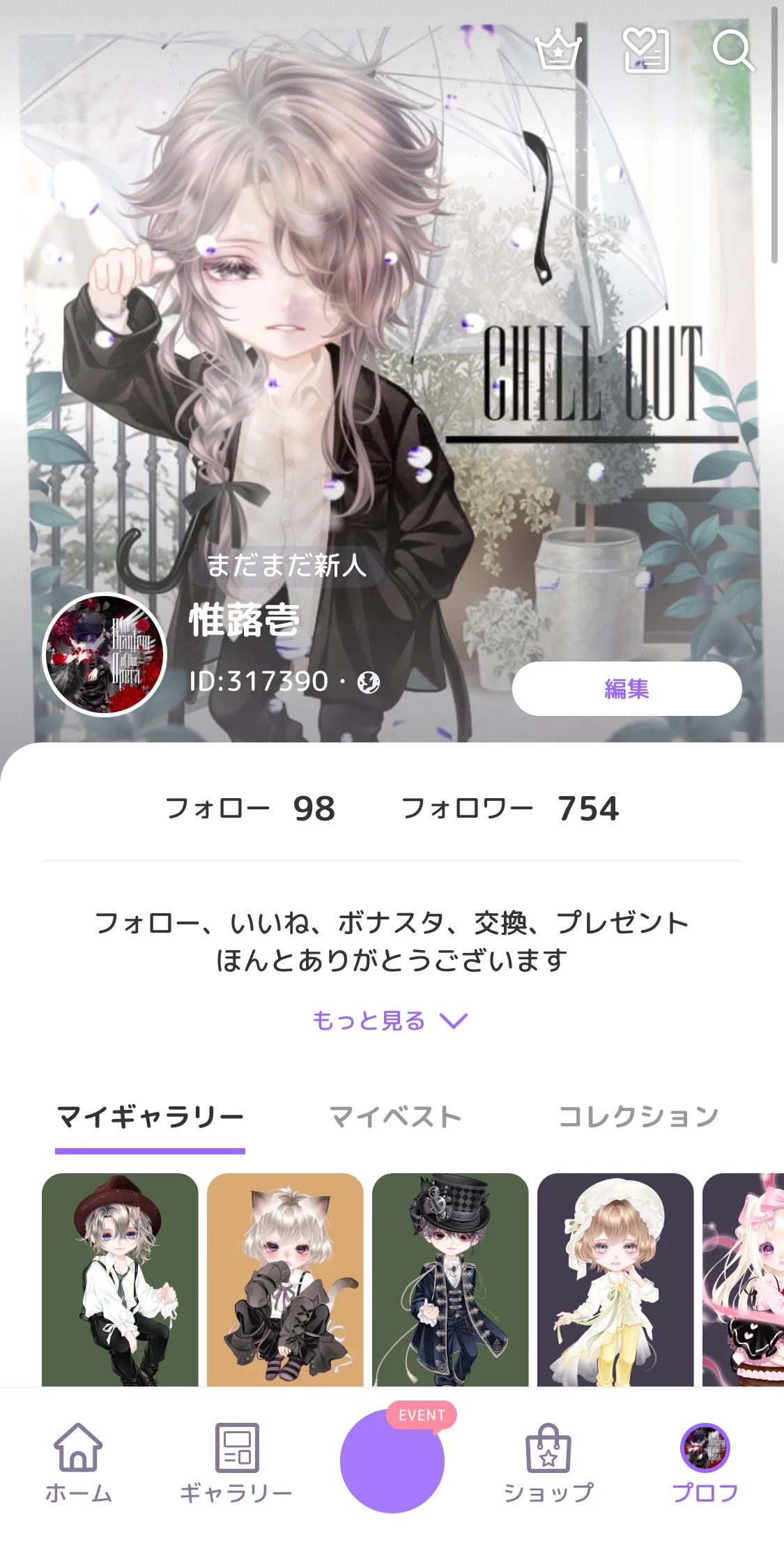Tap the 編集 edit profile button

(x=627, y=689)
